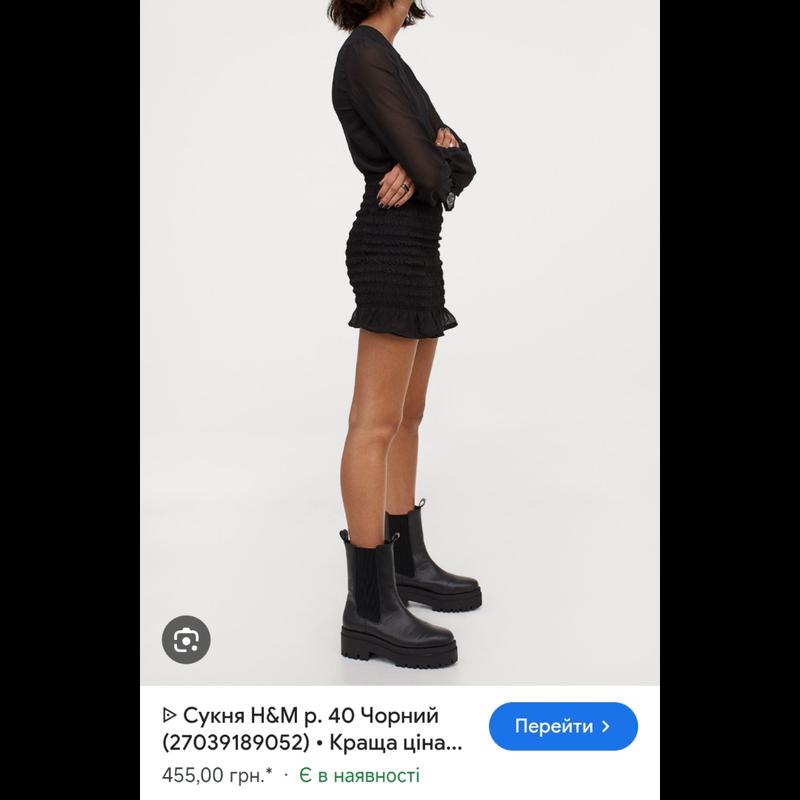Search this image with Google Lens
Screen dimensions: 800x800
tap(187, 640)
